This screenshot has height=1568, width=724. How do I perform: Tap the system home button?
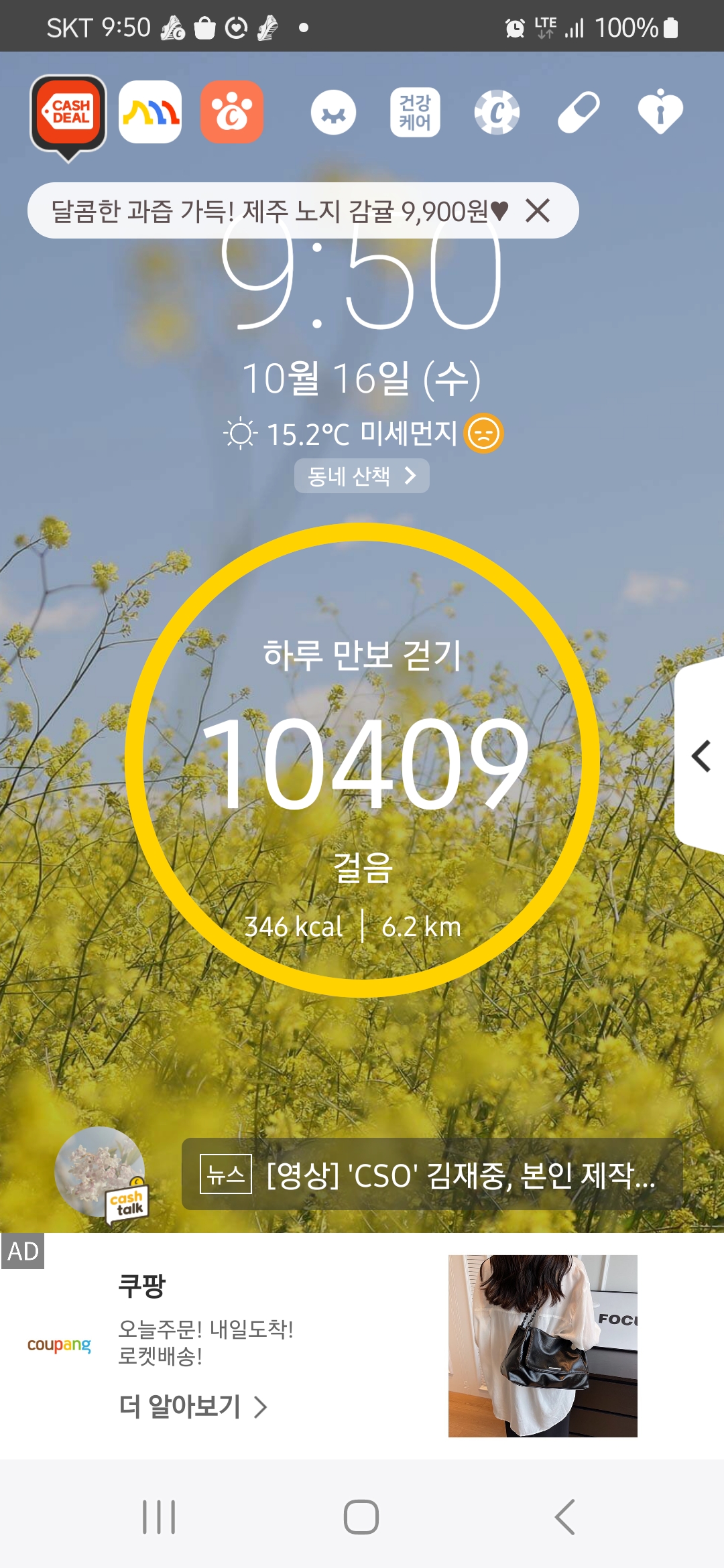[361, 1516]
